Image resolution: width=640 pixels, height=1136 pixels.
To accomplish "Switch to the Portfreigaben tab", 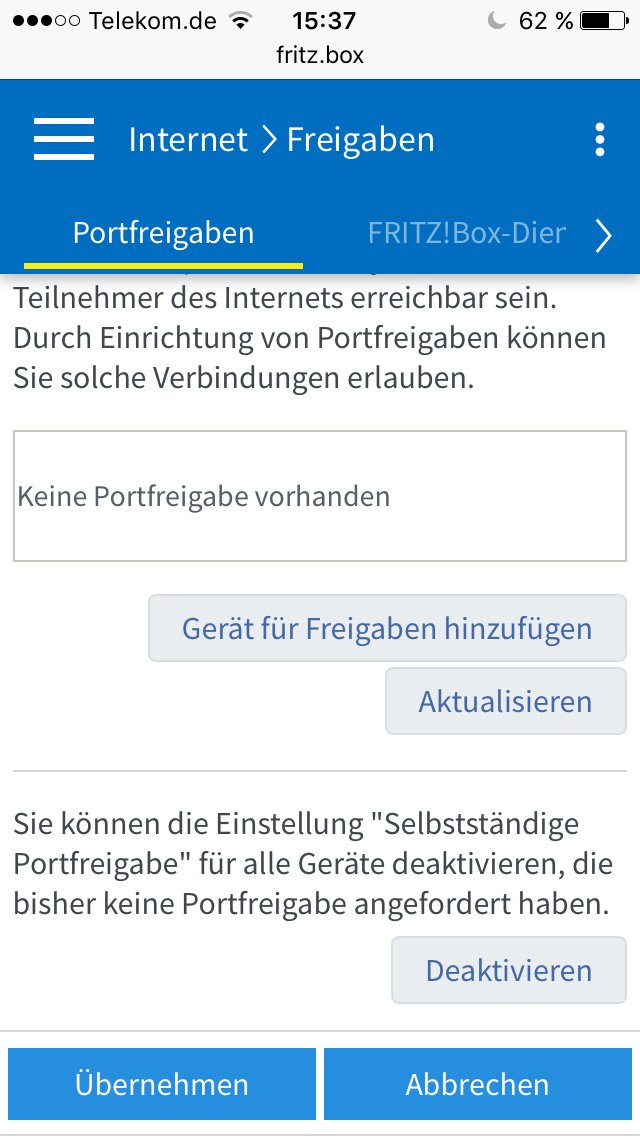I will pos(163,234).
